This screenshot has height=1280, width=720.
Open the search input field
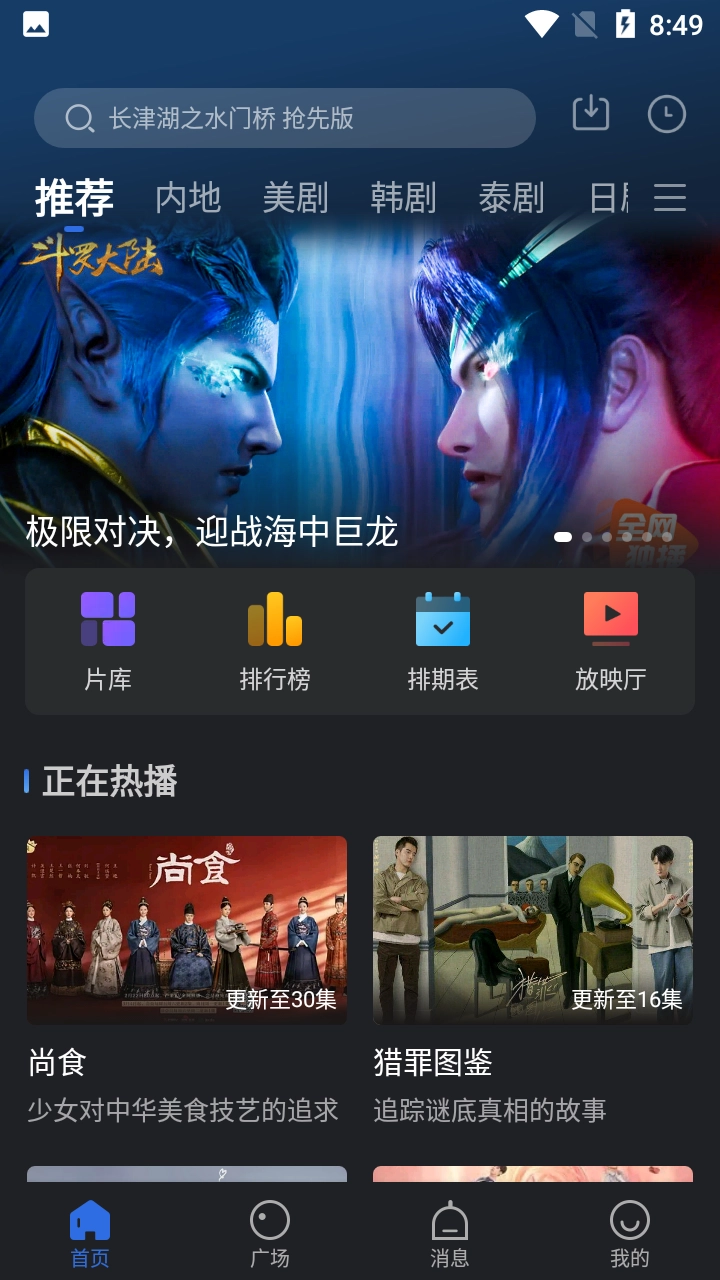pos(284,117)
